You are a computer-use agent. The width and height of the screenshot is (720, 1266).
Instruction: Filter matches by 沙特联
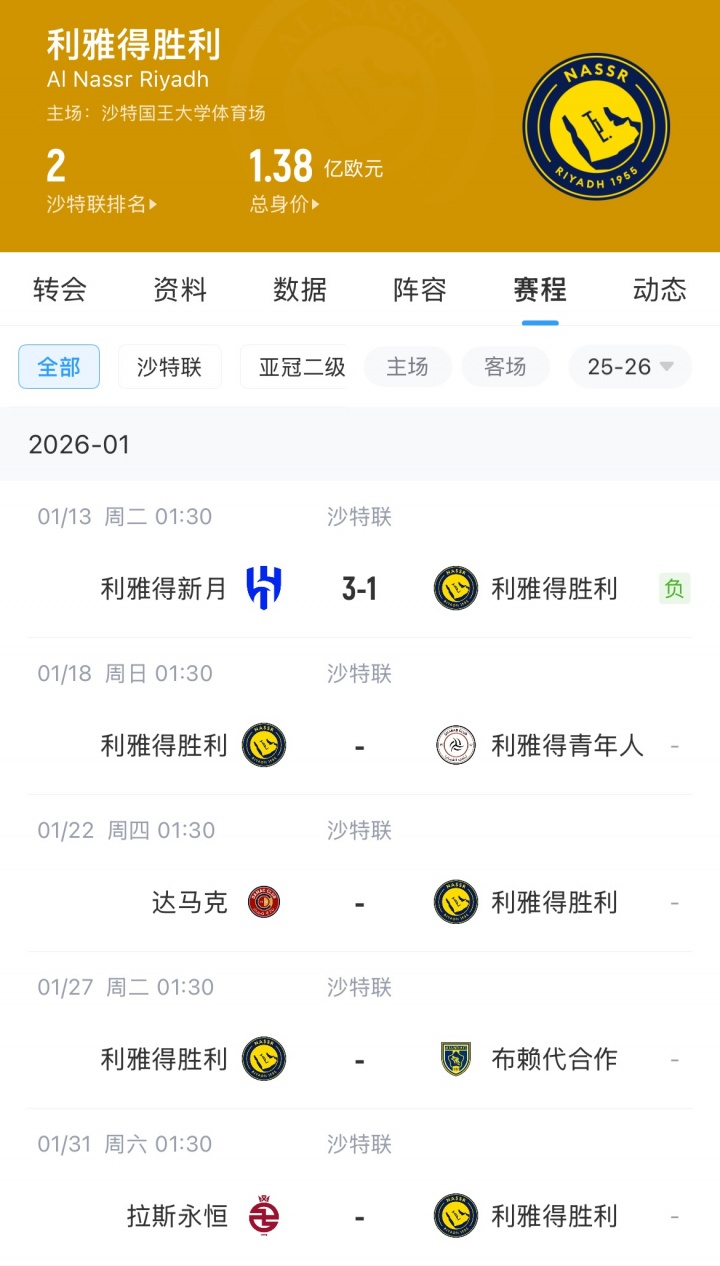coord(170,367)
